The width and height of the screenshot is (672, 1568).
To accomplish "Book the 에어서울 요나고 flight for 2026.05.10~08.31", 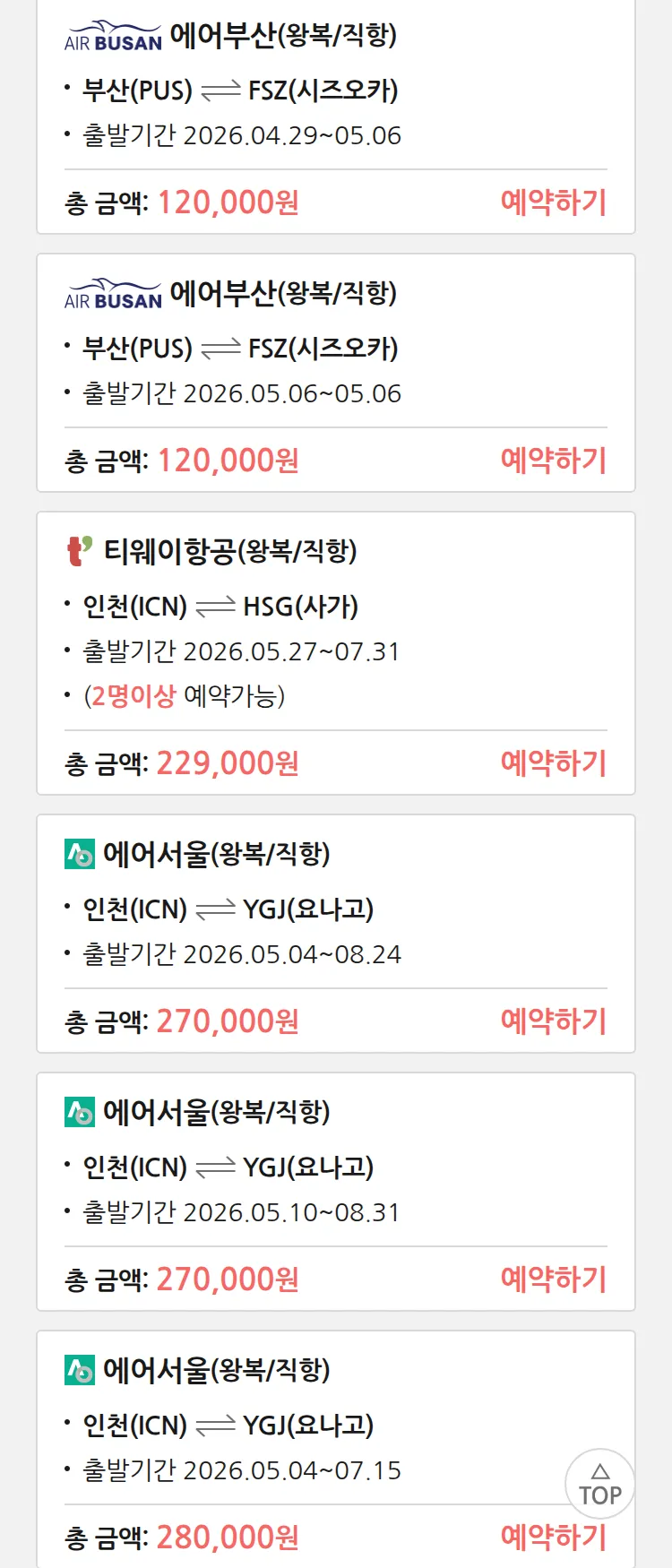I will (x=553, y=1279).
